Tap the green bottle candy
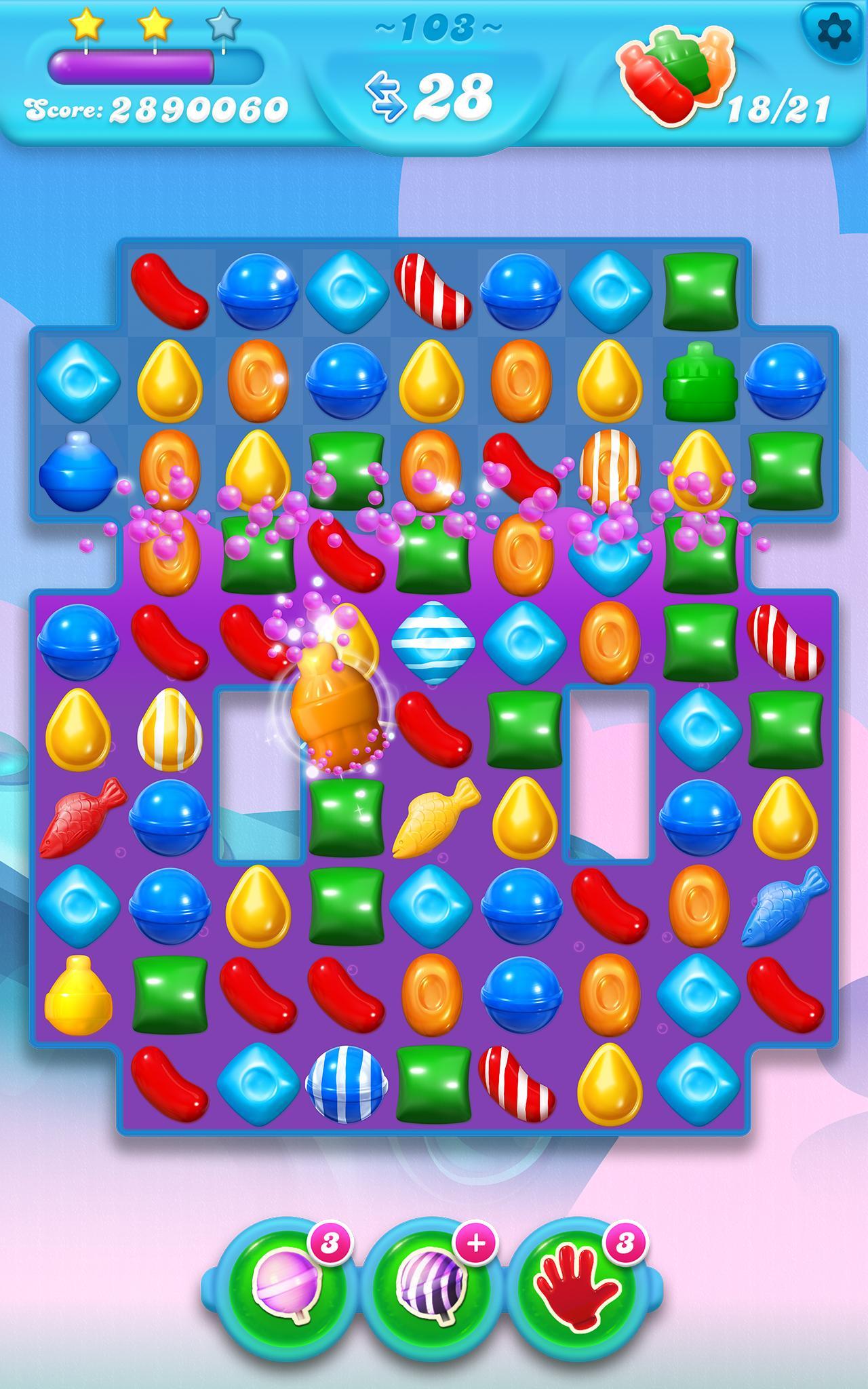The height and width of the screenshot is (1389, 868). pos(700,381)
